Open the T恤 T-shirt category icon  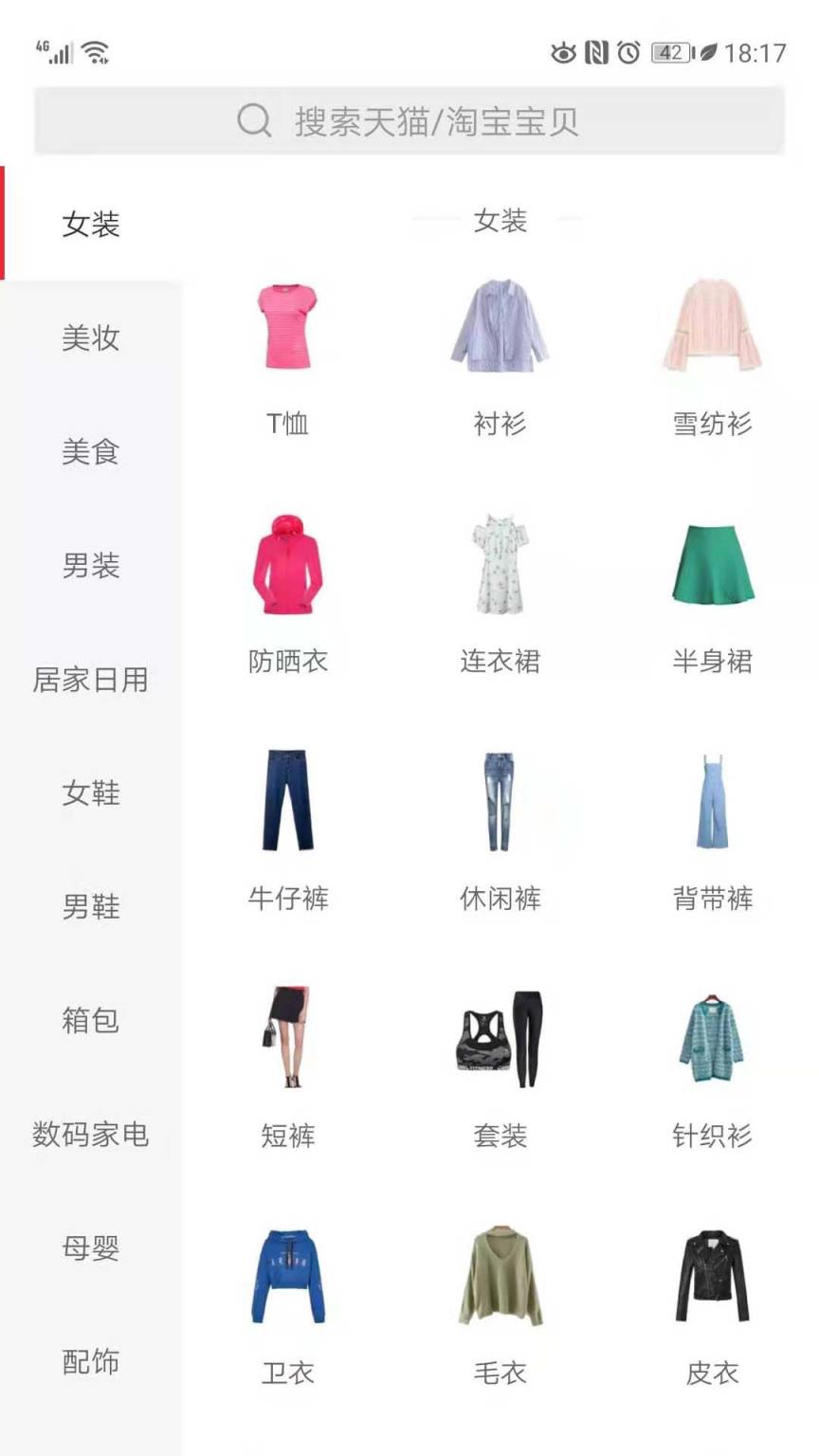tap(287, 327)
